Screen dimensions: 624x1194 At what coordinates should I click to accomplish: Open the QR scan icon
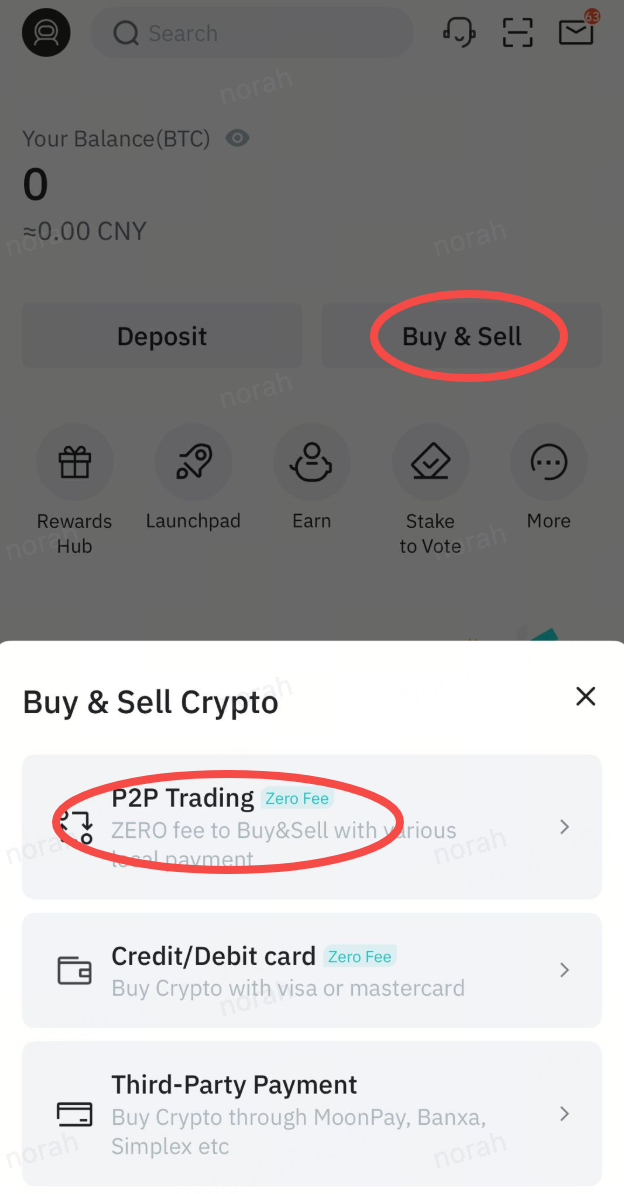pyautogui.click(x=517, y=33)
